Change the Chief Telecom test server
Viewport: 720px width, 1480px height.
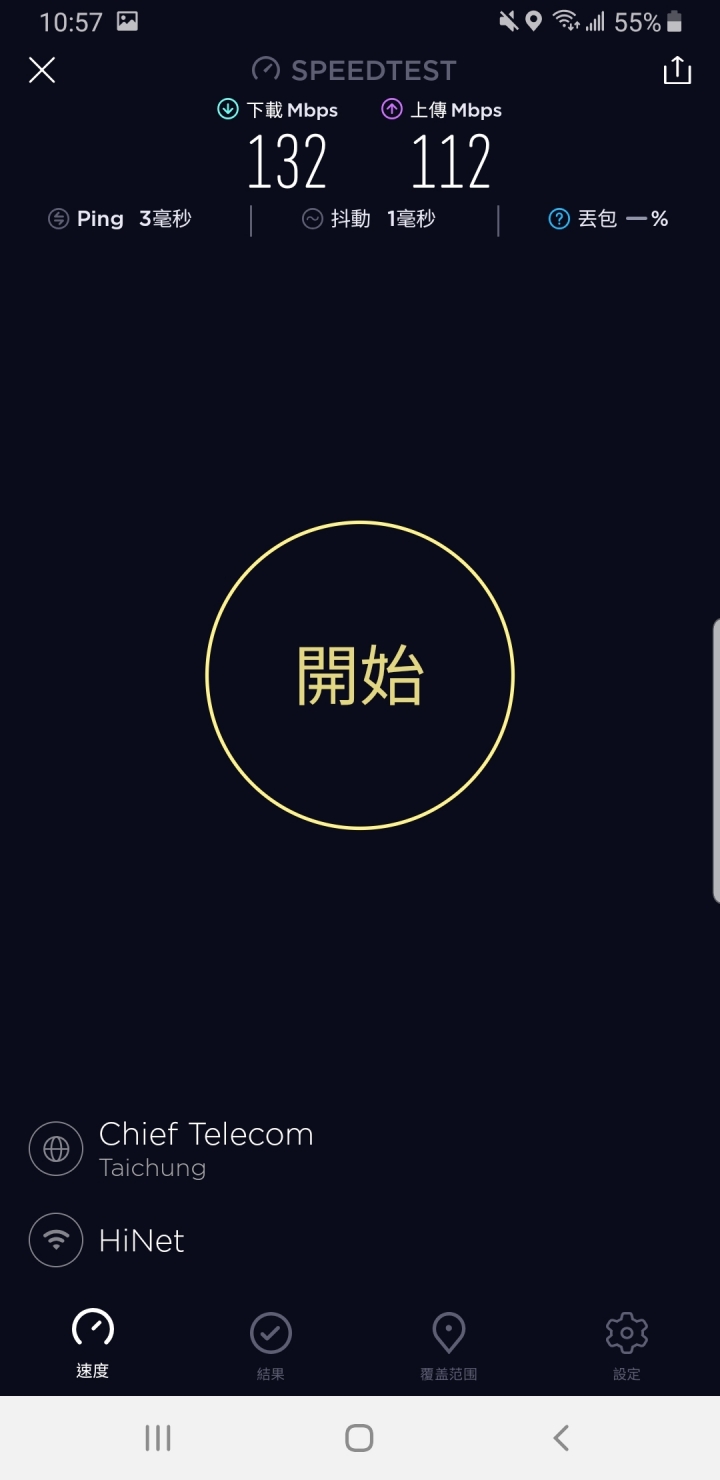172,1148
